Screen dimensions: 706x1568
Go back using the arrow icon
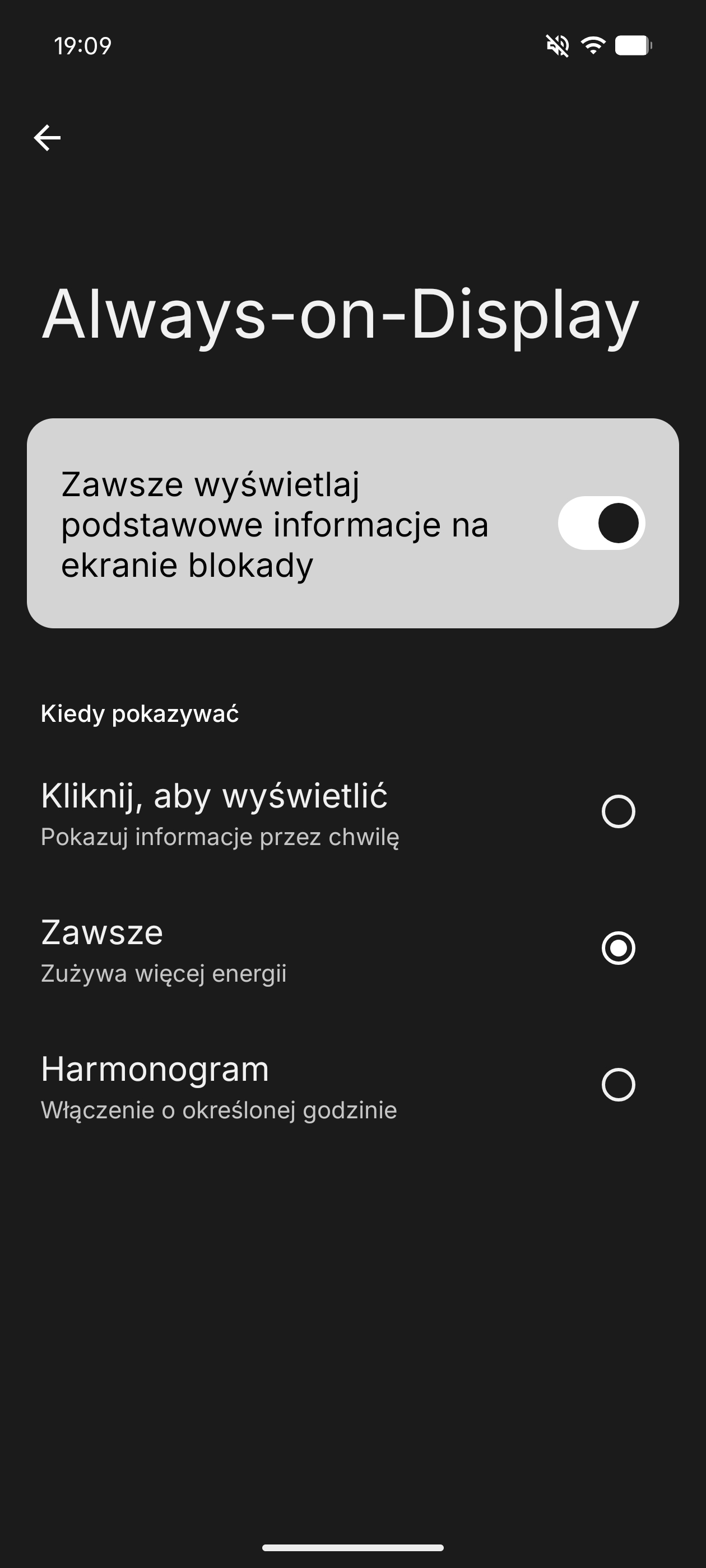47,138
